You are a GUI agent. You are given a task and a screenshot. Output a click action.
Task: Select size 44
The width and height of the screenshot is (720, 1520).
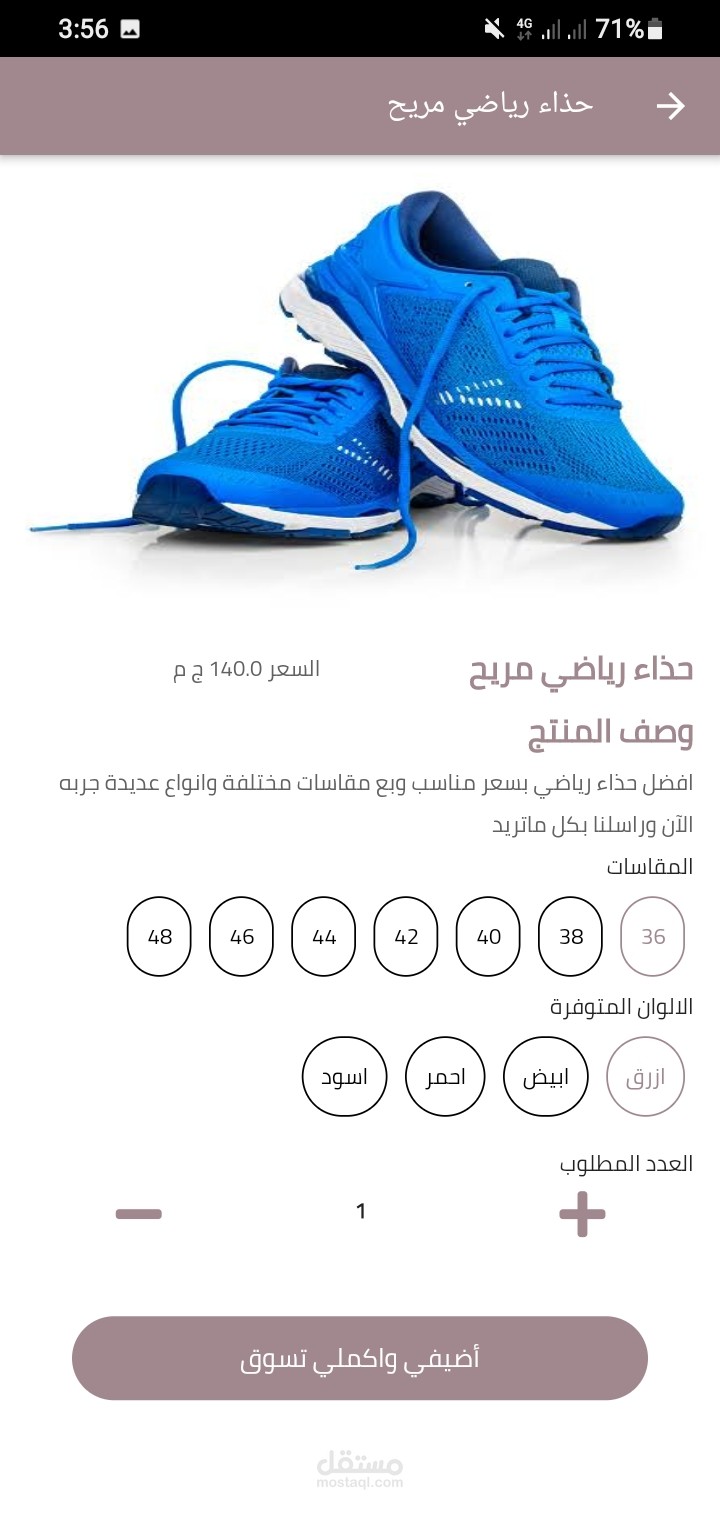pyautogui.click(x=324, y=937)
